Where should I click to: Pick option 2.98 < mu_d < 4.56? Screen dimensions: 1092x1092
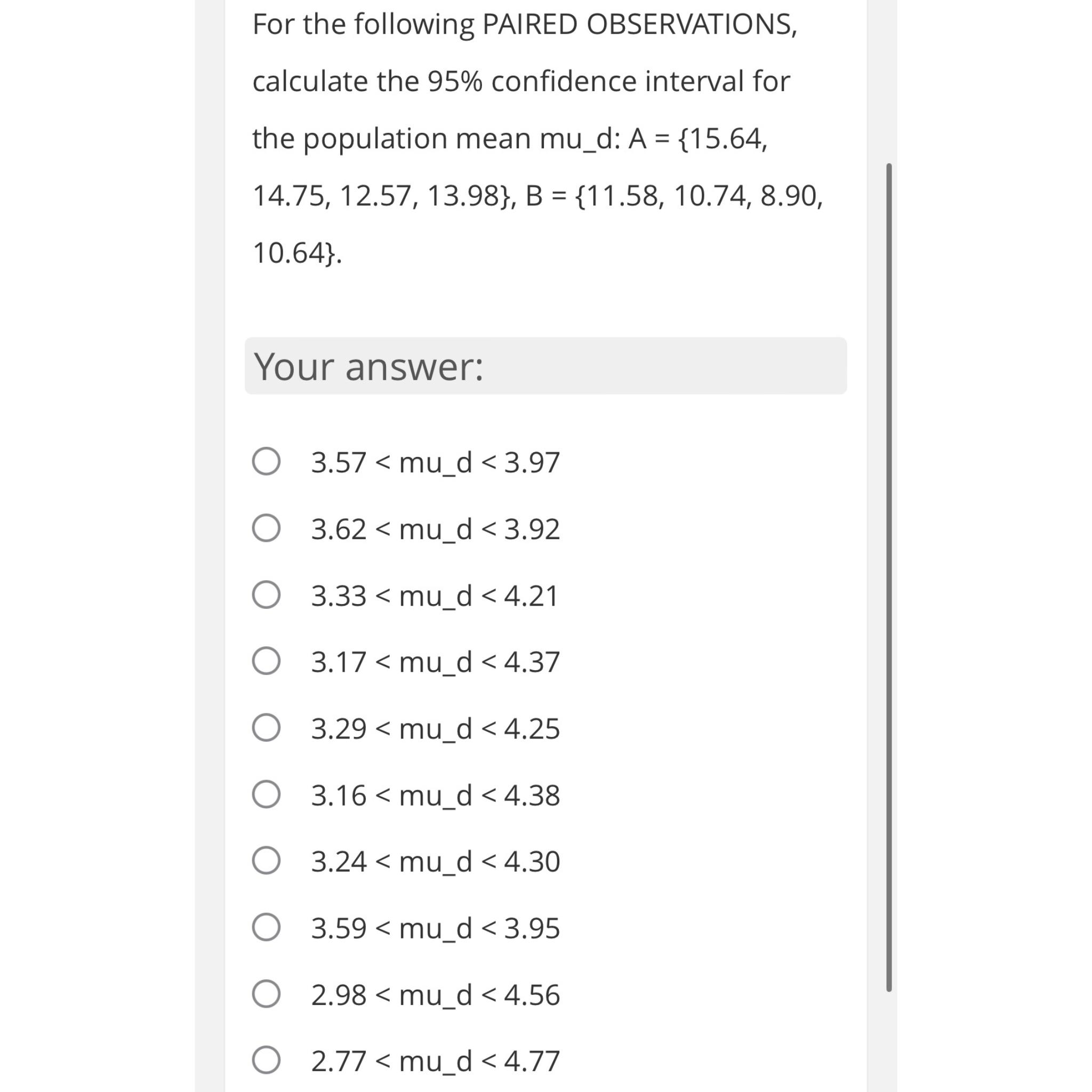point(266,994)
